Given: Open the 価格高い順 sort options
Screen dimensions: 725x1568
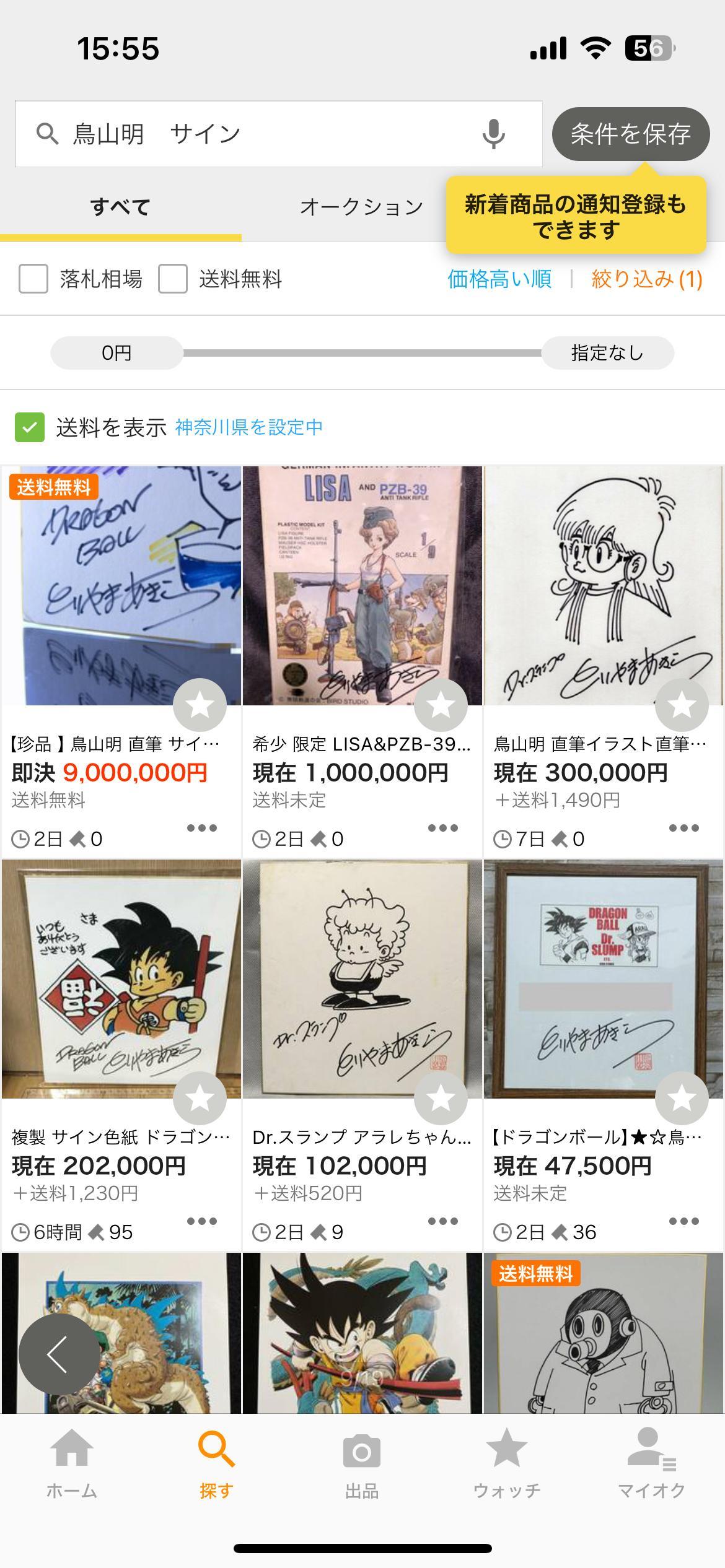Looking at the screenshot, I should [499, 279].
